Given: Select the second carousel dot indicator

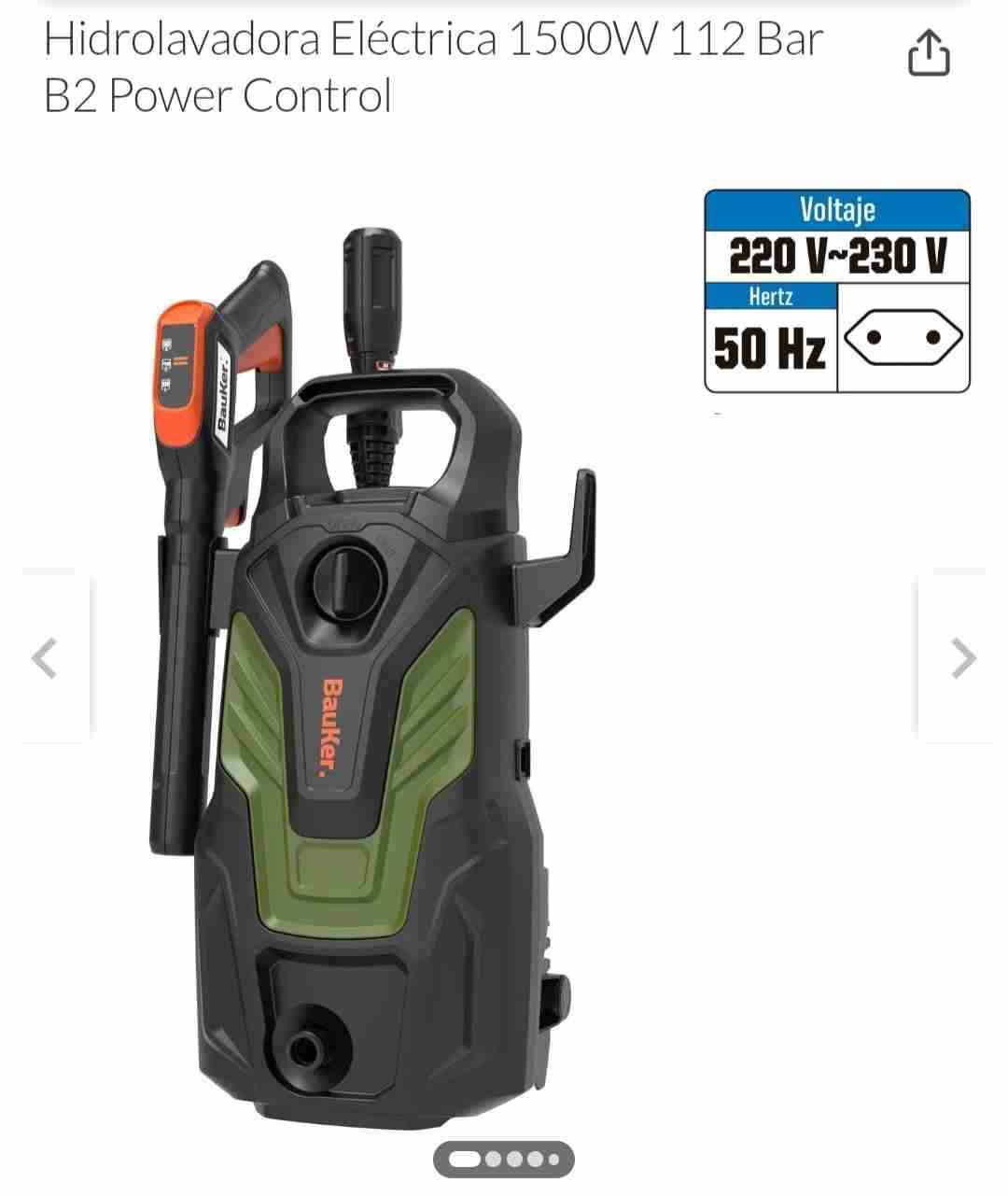Looking at the screenshot, I should click(493, 1160).
